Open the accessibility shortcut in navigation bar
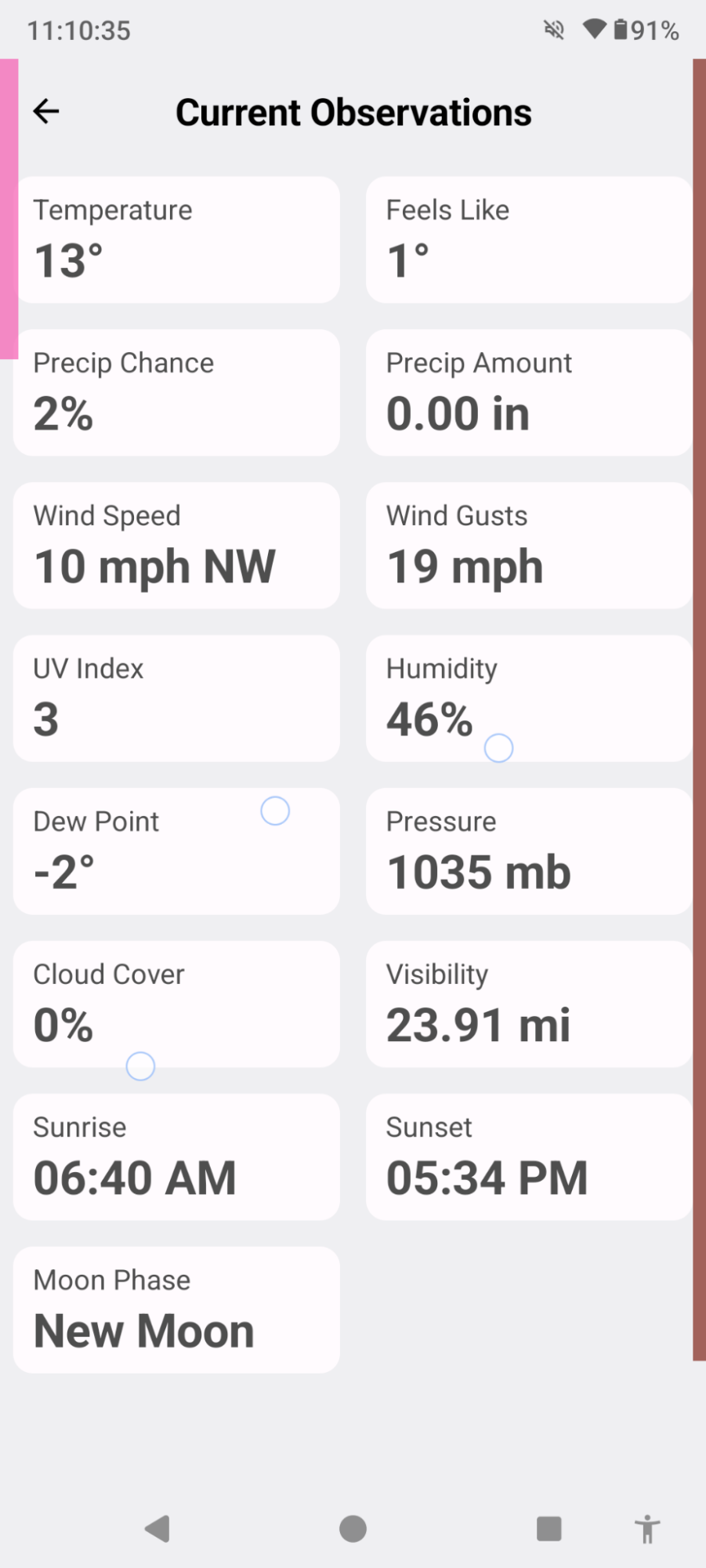The height and width of the screenshot is (1568, 706). [x=647, y=1529]
